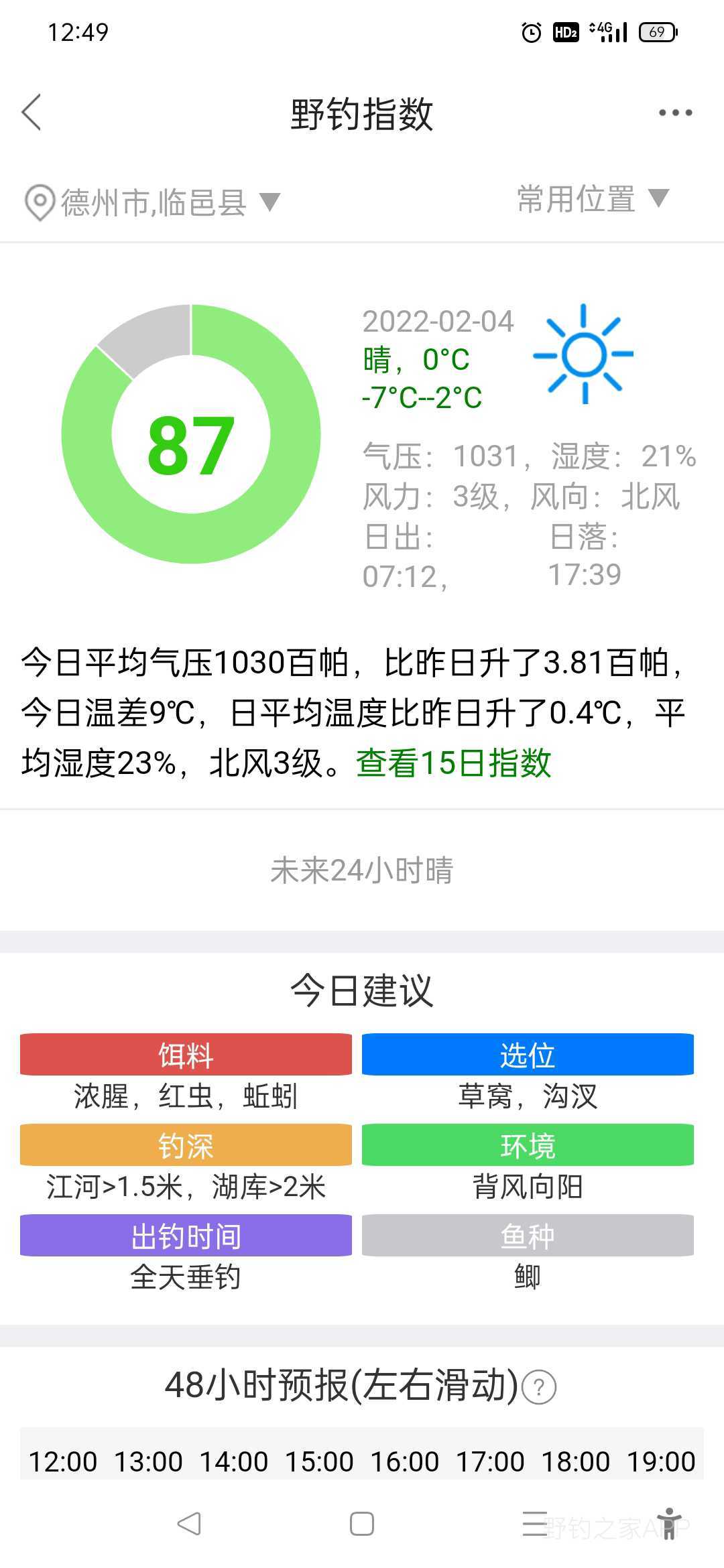The width and height of the screenshot is (724, 1568).
Task: Open the three-dot overflow menu
Action: (x=675, y=113)
